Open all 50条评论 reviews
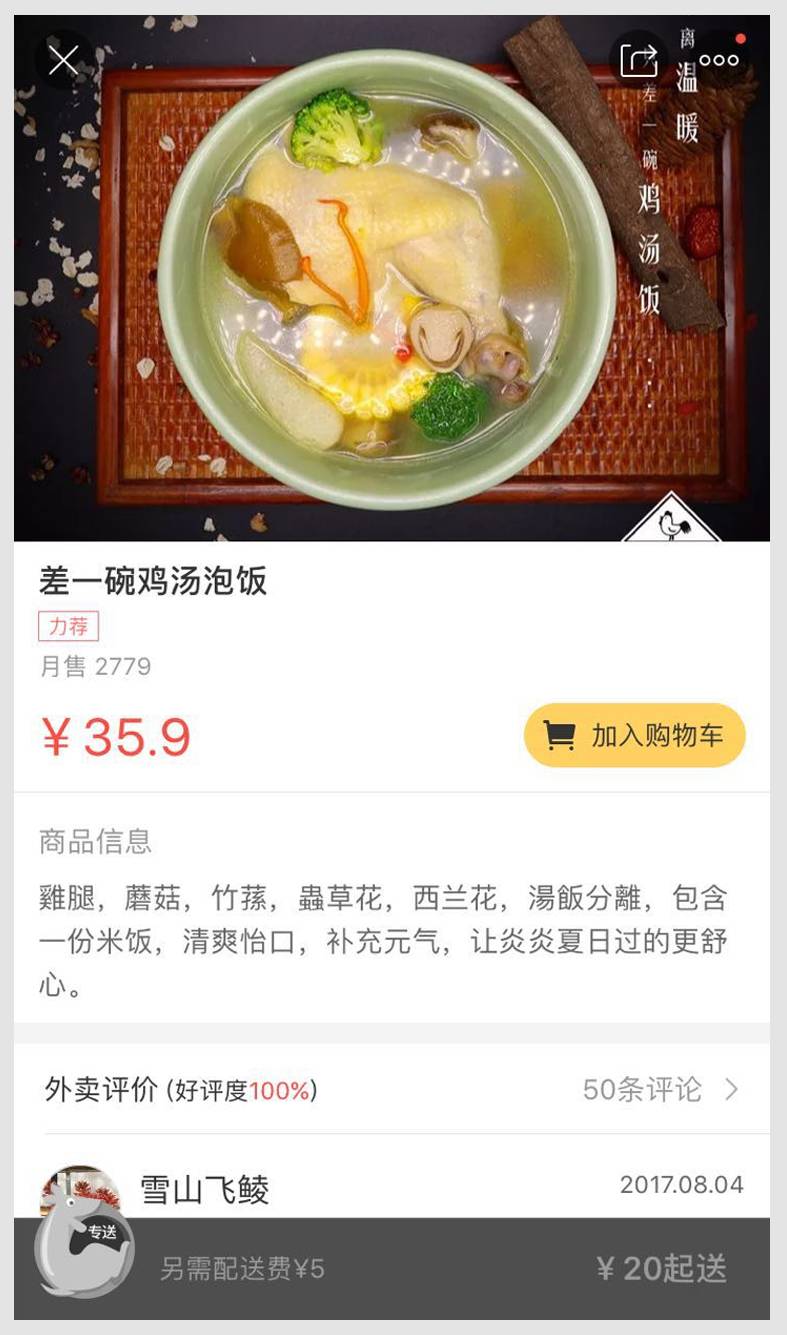The image size is (787, 1335). pyautogui.click(x=660, y=1089)
